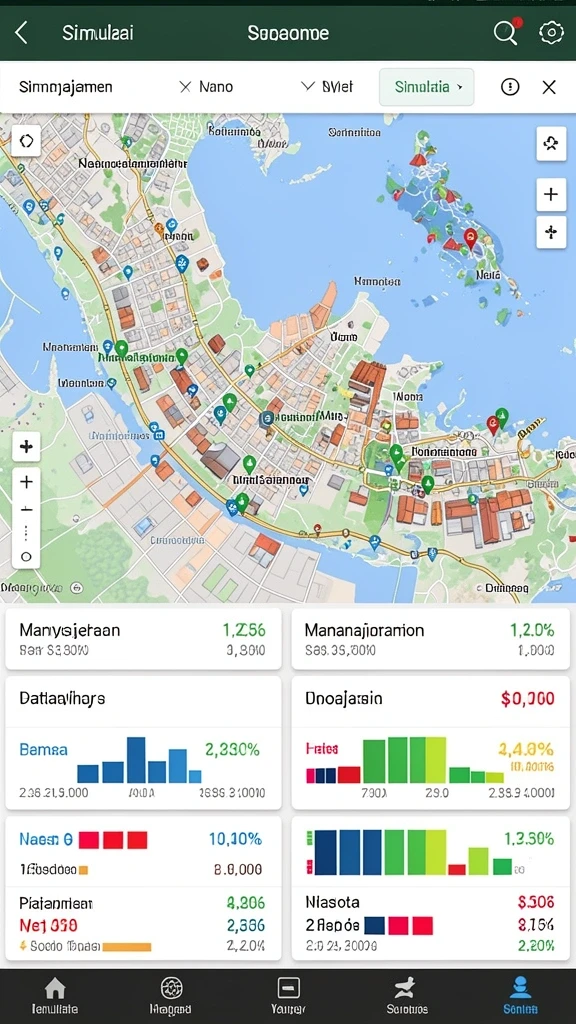Image resolution: width=576 pixels, height=1024 pixels.
Task: Remove the Nano filter chip
Action: pyautogui.click(x=185, y=87)
